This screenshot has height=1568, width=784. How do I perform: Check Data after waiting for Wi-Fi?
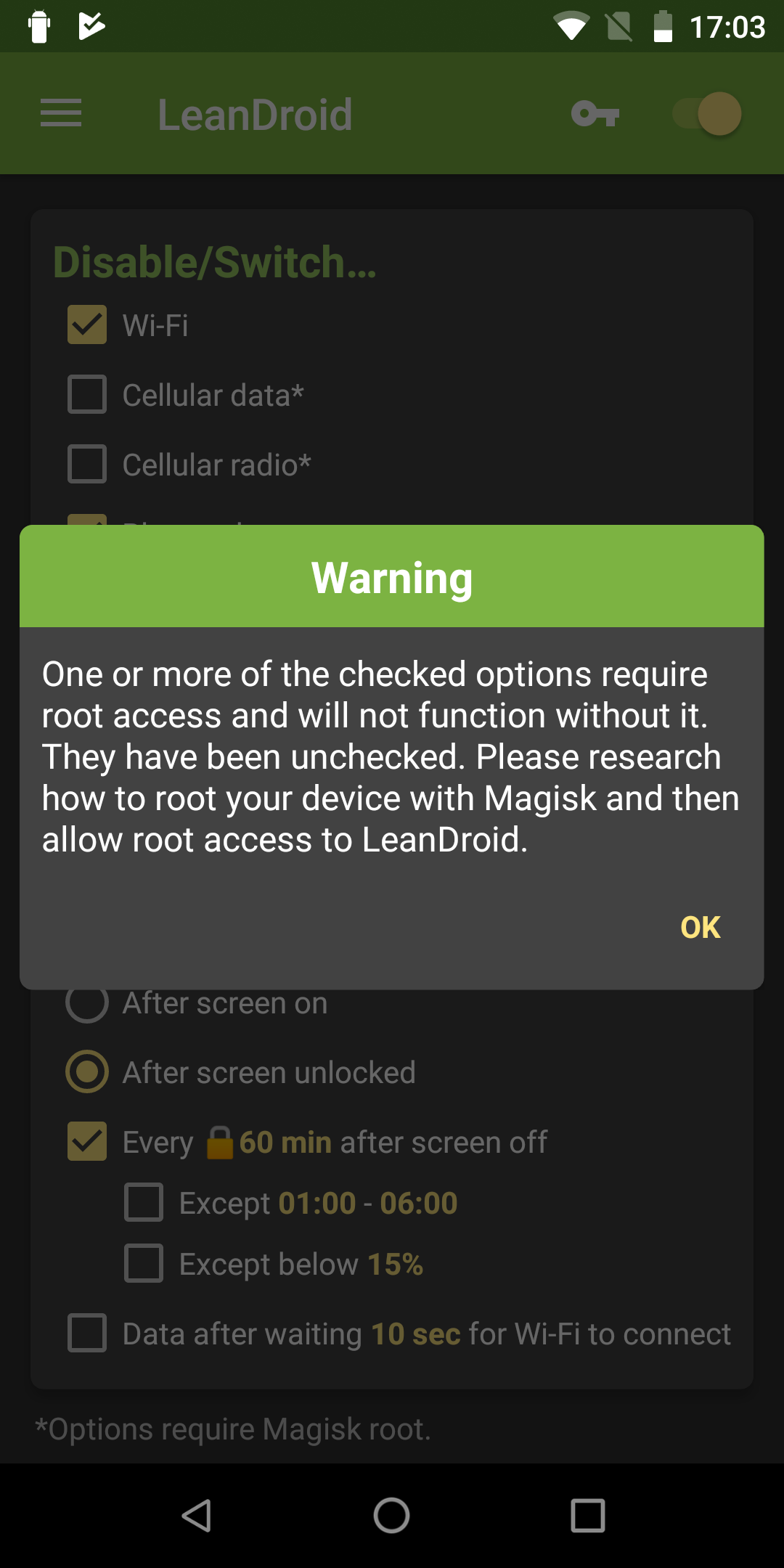[87, 1334]
